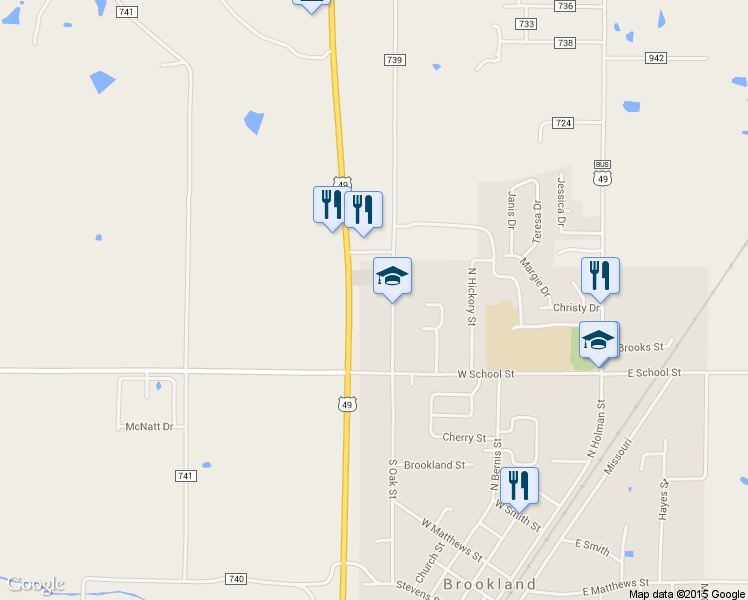
Task: Tap the restaurant marker by W Smith St
Action: pyautogui.click(x=518, y=485)
